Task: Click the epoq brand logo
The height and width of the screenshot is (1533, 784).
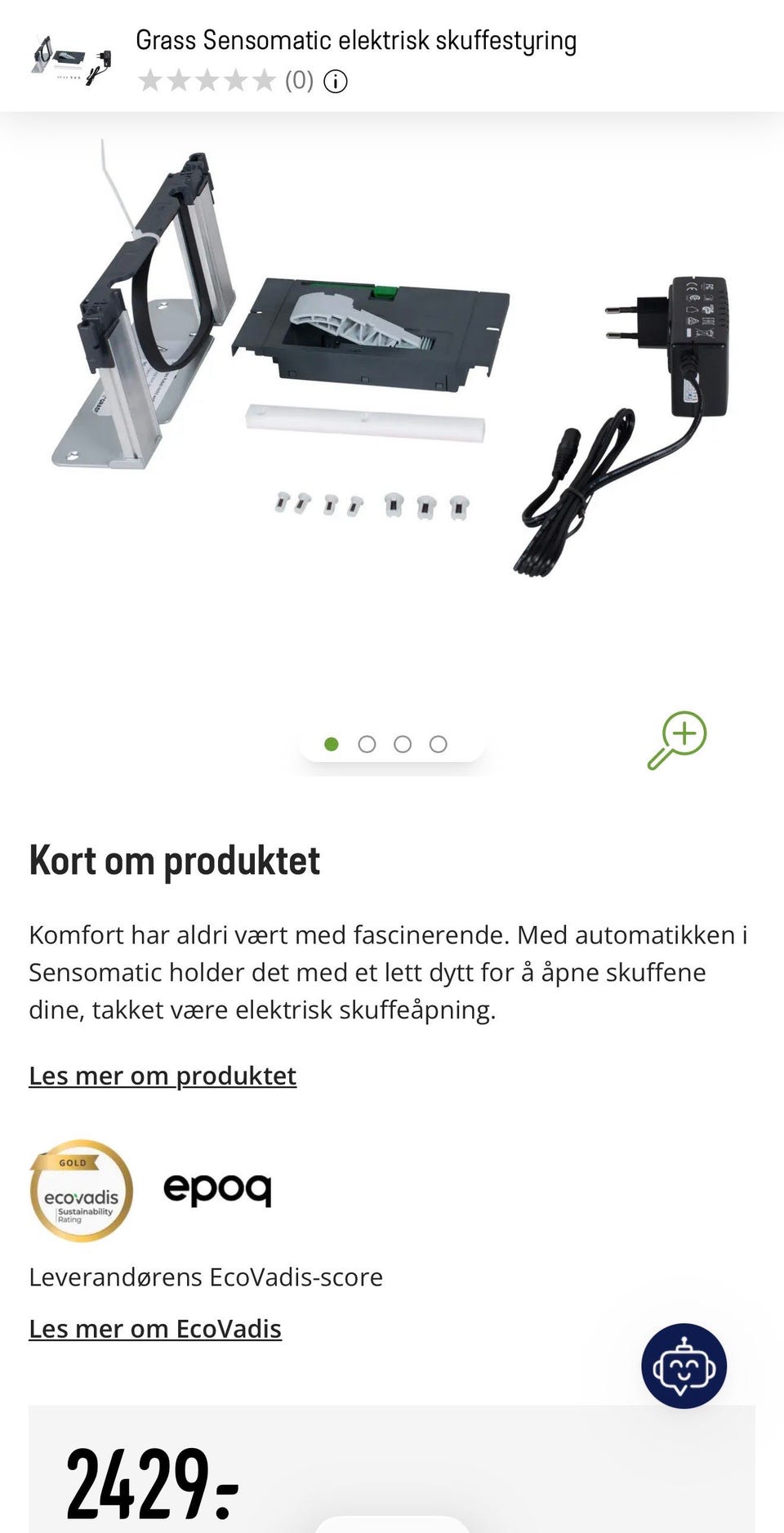Action: (219, 1191)
